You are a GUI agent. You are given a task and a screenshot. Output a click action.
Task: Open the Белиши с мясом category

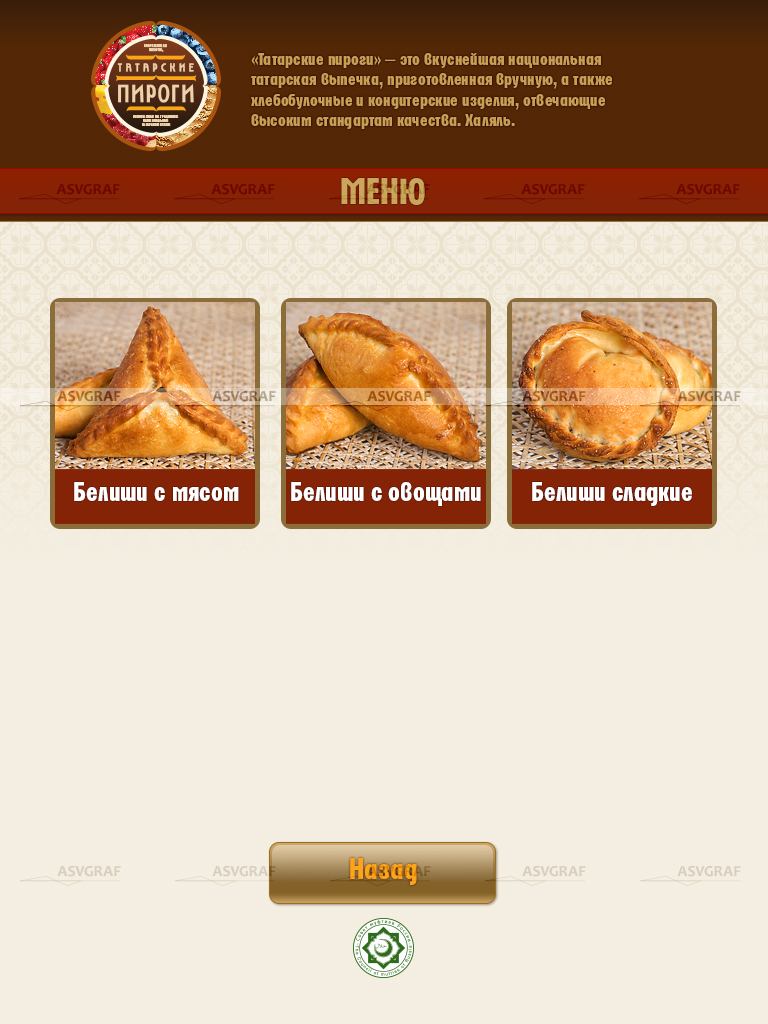(x=155, y=413)
